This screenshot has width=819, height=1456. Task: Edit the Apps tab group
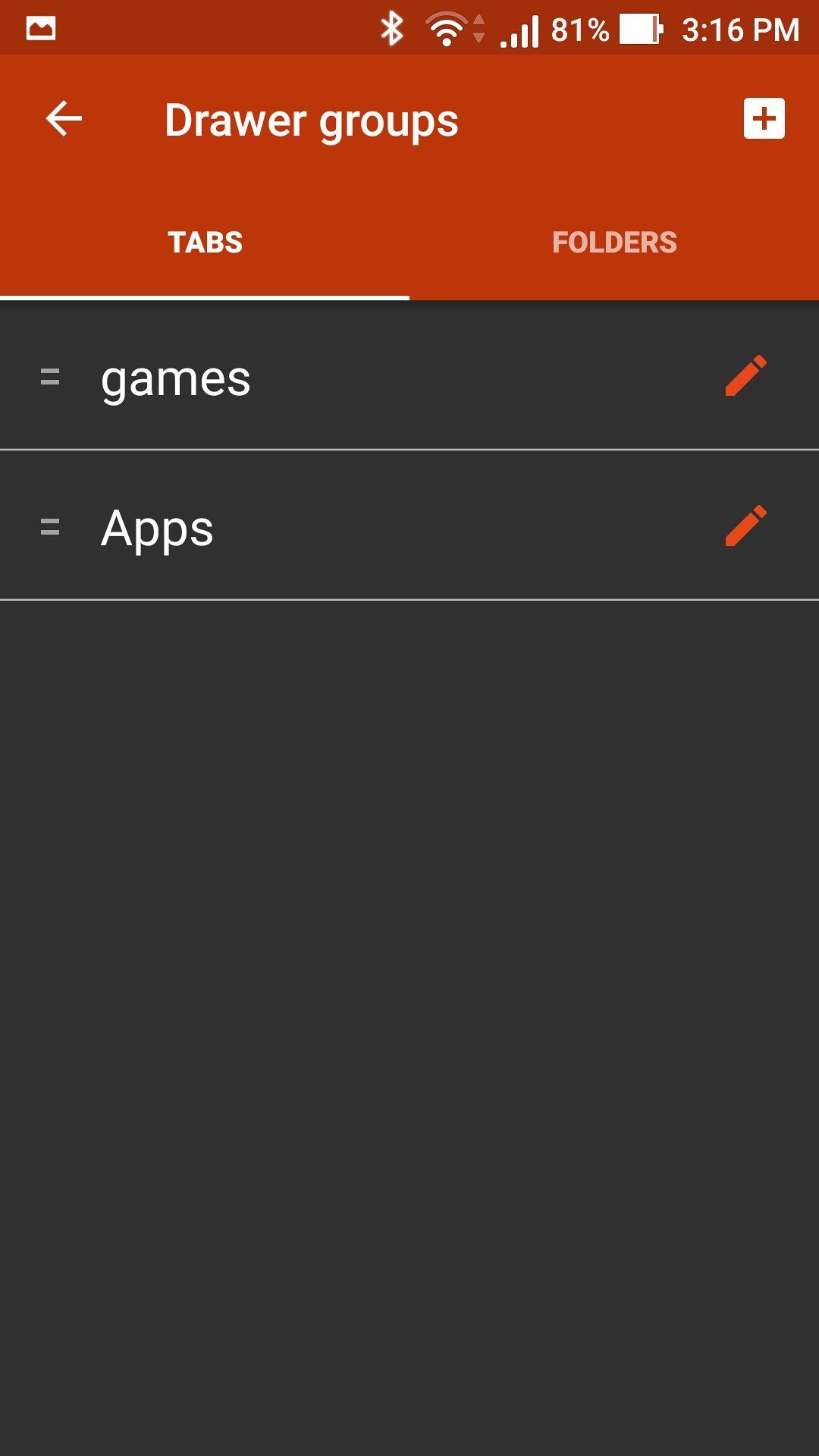[x=746, y=526]
